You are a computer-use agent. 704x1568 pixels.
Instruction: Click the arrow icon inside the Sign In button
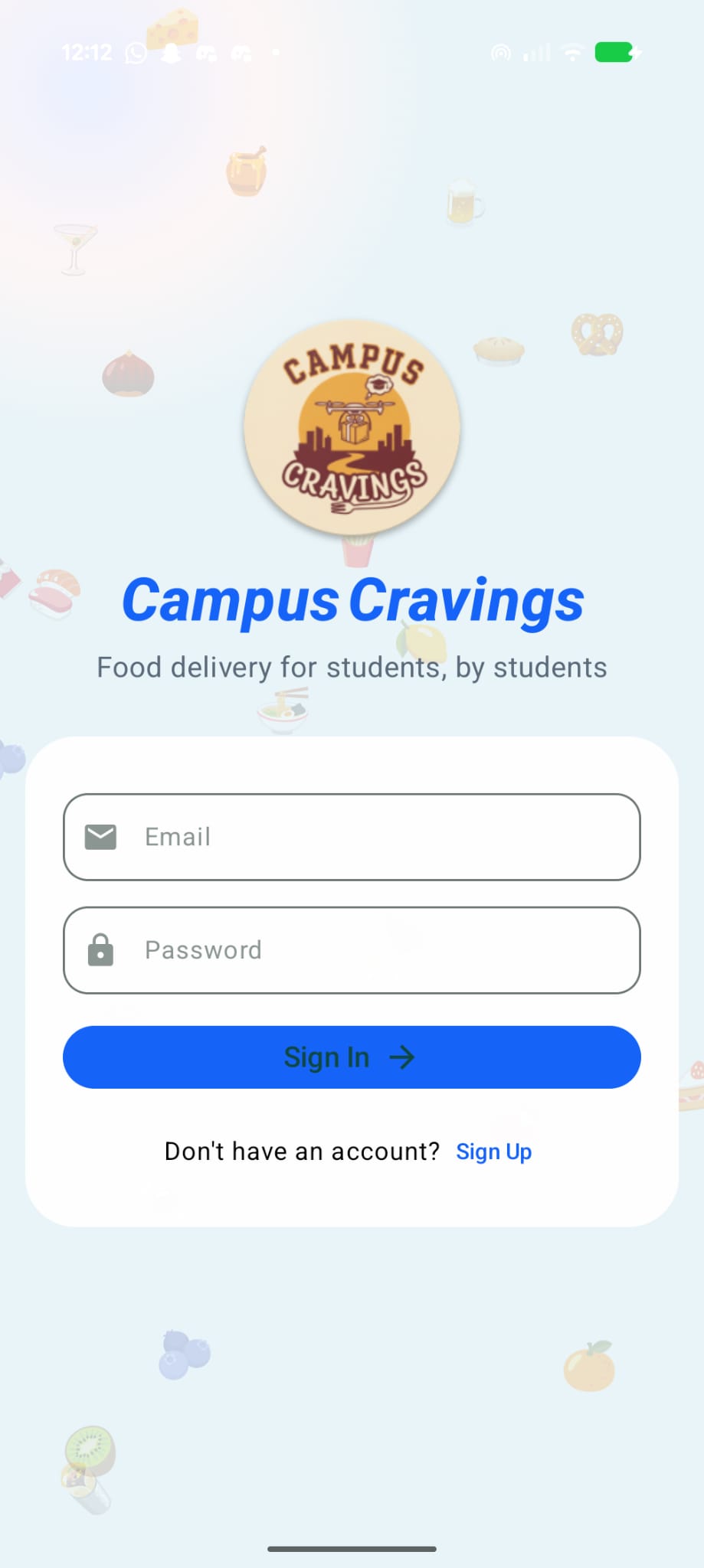[404, 1057]
